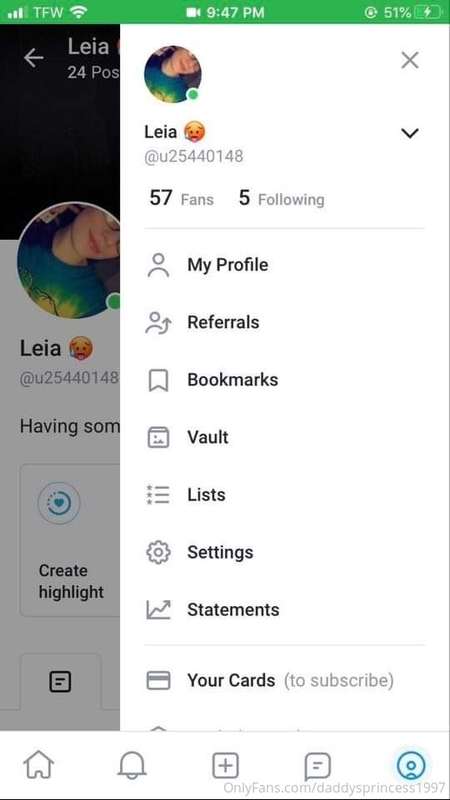Screen dimensions: 450x800
Task: Create a new post with plus icon
Action: click(x=225, y=765)
